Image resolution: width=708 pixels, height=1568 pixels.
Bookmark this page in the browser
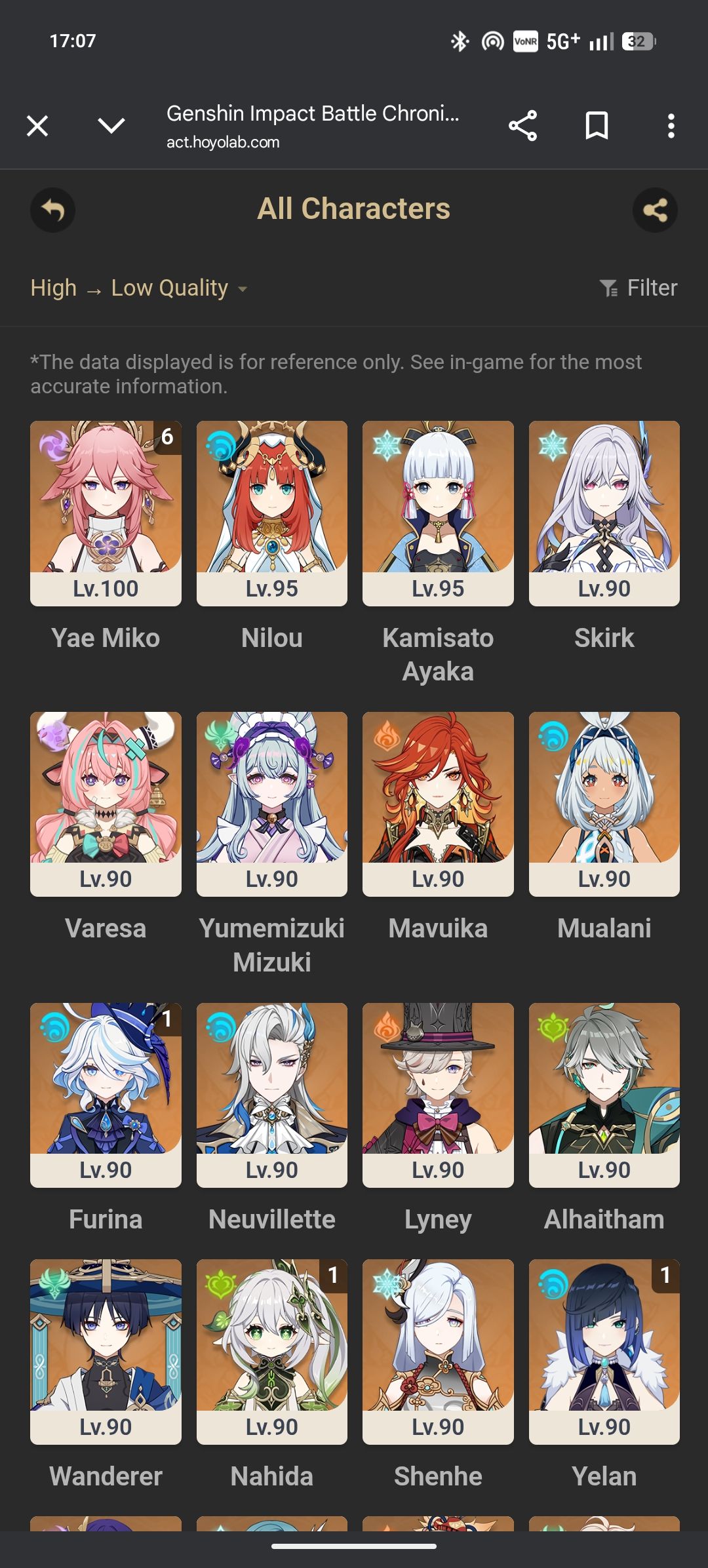click(597, 125)
